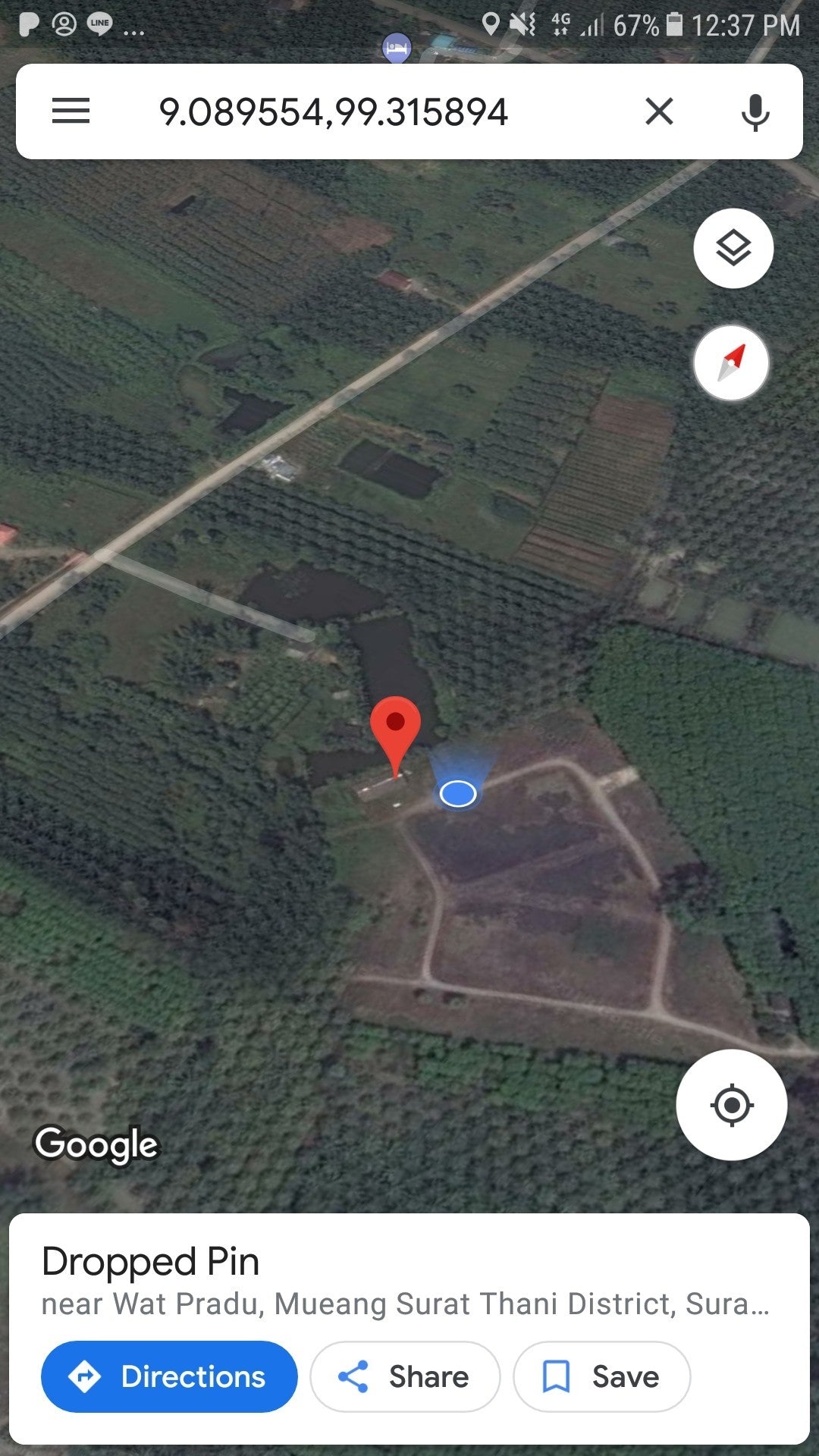The width and height of the screenshot is (819, 1456).
Task: Open the Dropped Pin details card
Action: pyautogui.click(x=409, y=1282)
